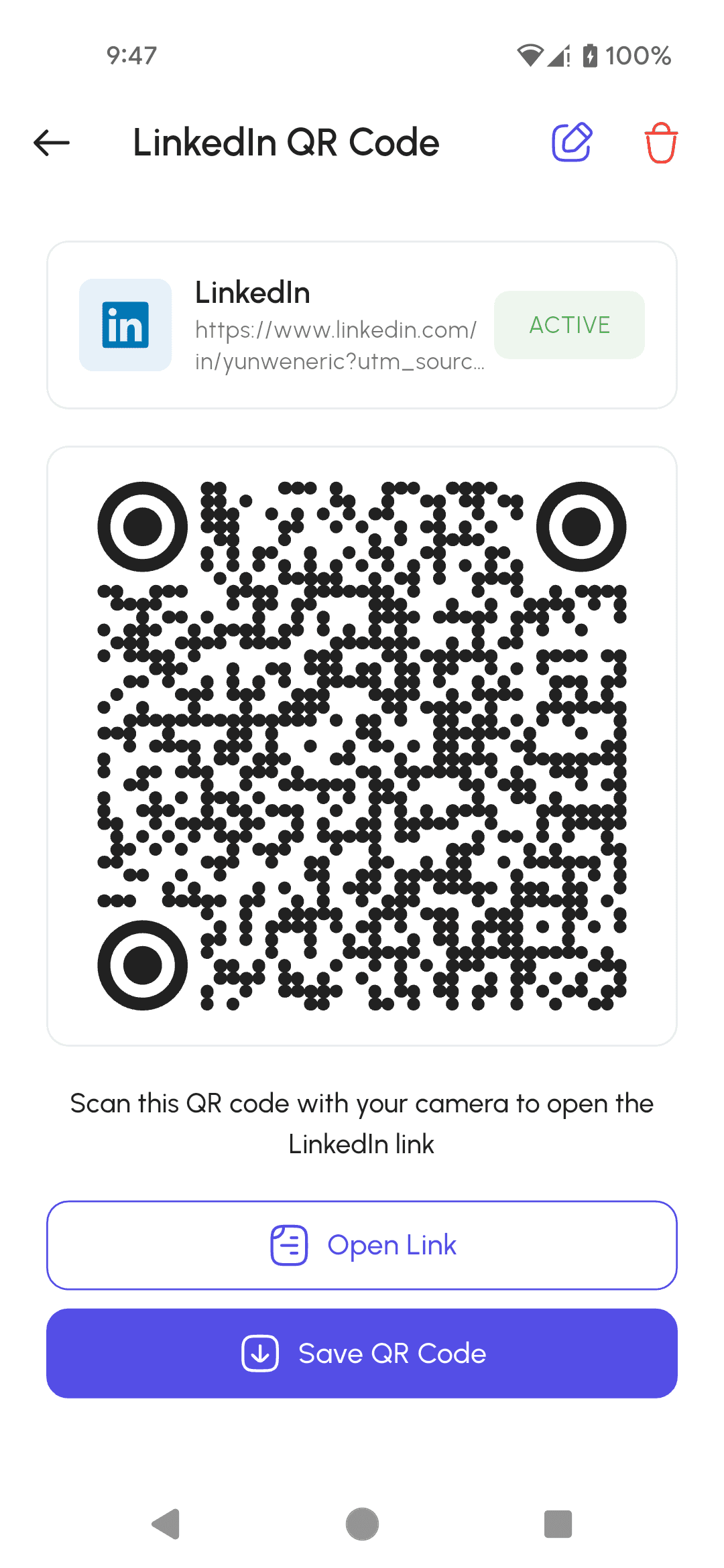Tap the edit pencil icon
The image size is (724, 1568).
(572, 141)
